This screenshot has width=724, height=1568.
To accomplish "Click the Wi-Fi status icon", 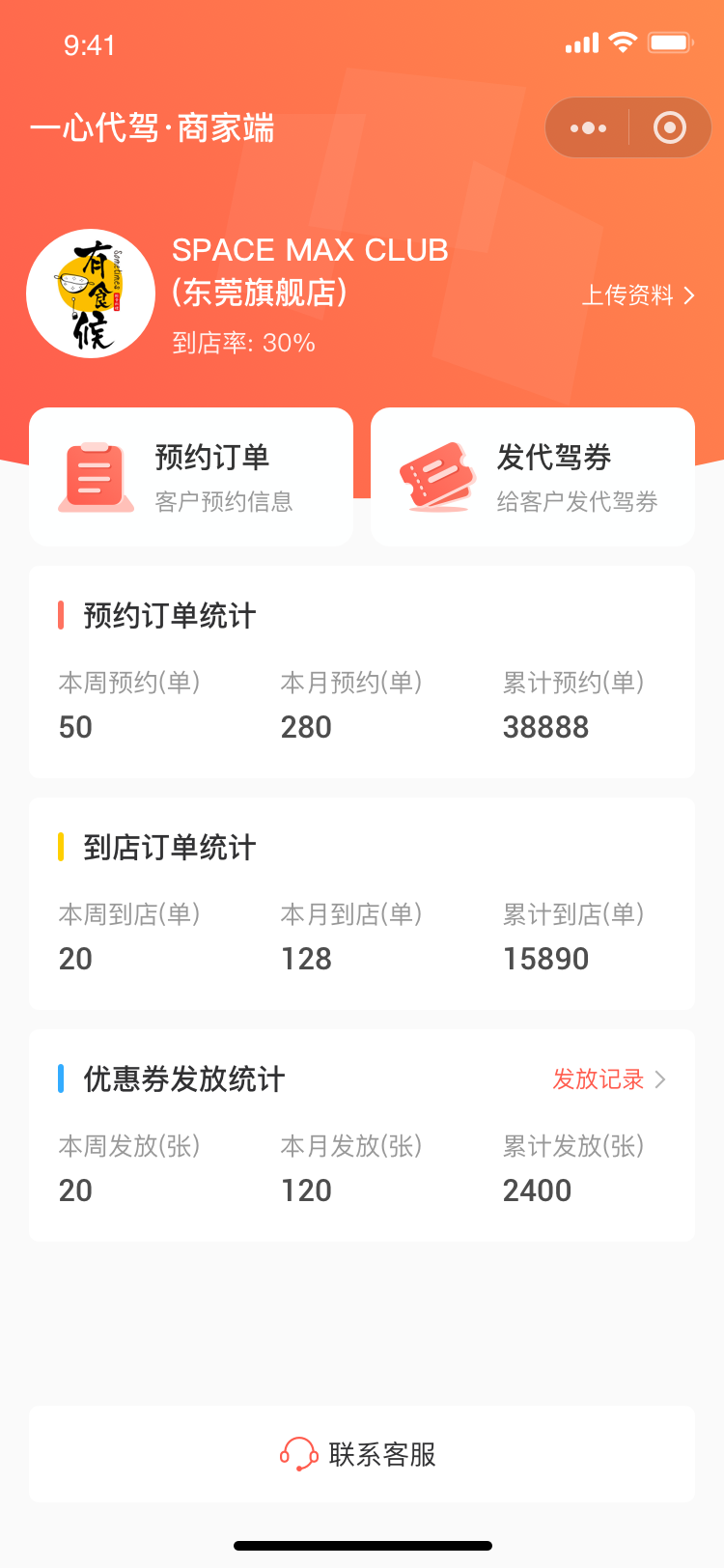I will tap(624, 42).
